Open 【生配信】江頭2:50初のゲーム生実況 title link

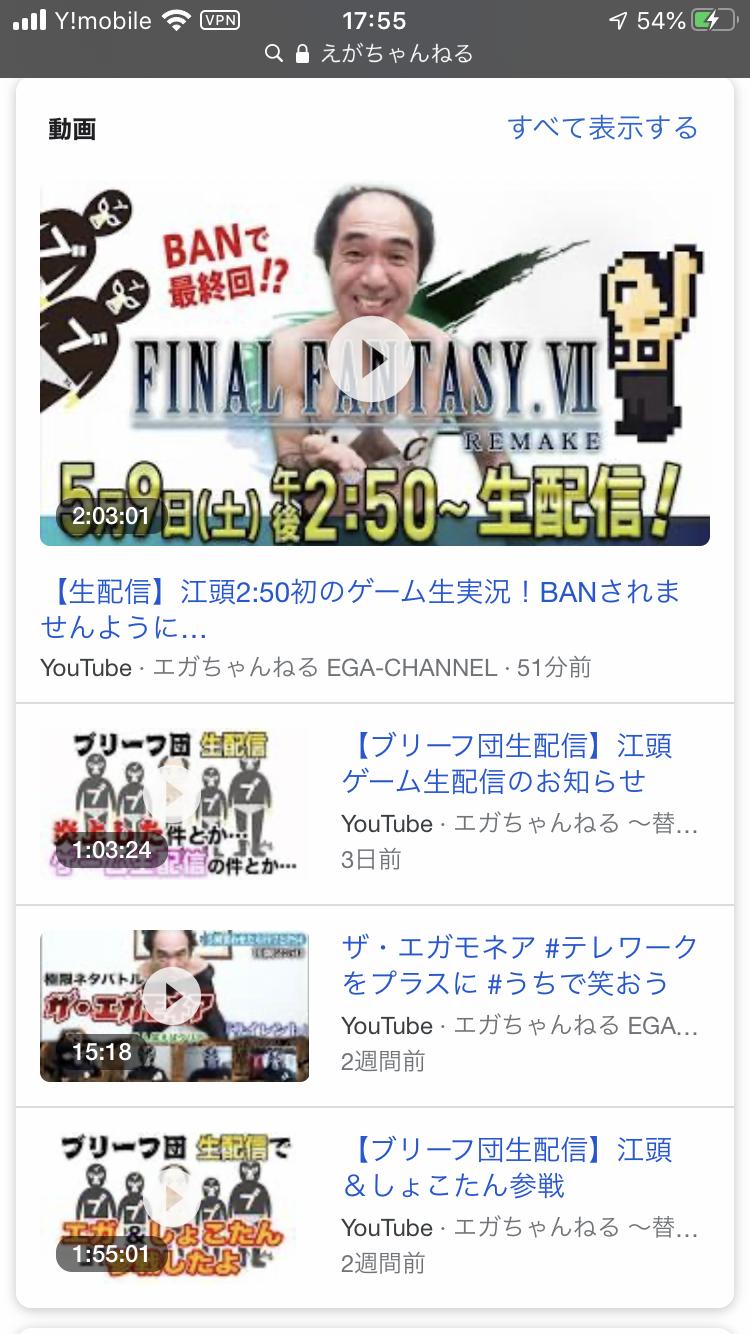click(360, 609)
